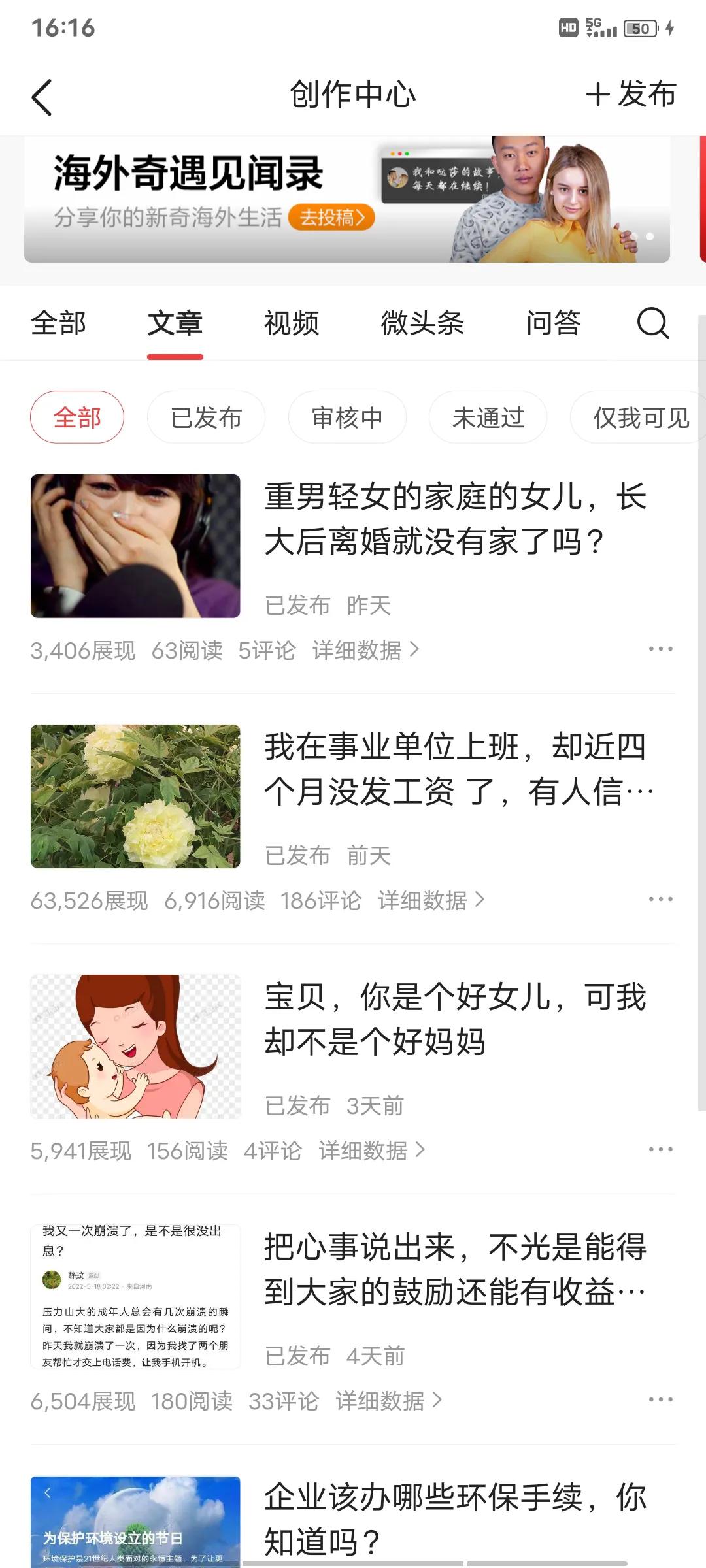Tap the carousel dot on the banner
This screenshot has width=706, height=1568.
[649, 238]
